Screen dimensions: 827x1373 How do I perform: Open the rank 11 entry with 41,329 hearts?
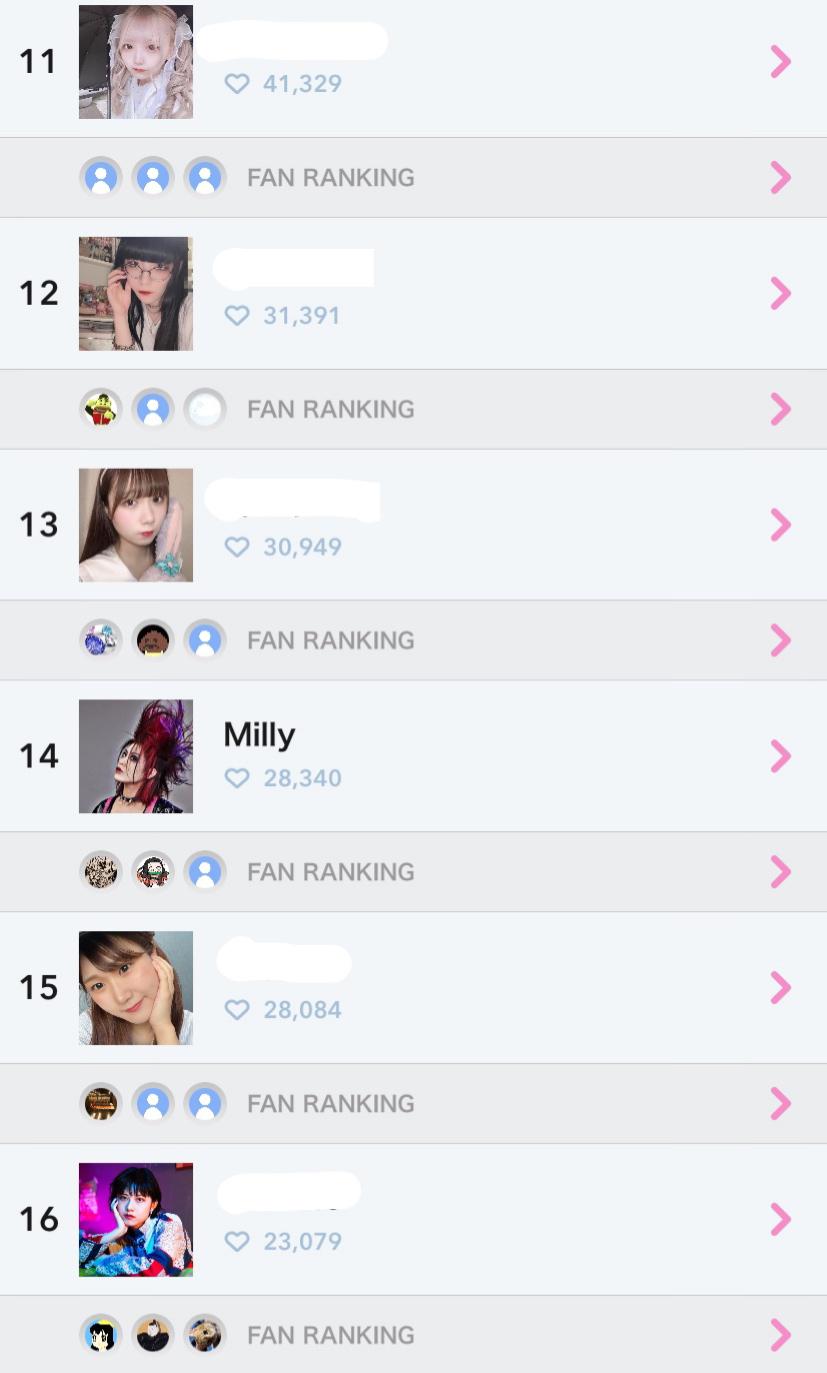(413, 63)
